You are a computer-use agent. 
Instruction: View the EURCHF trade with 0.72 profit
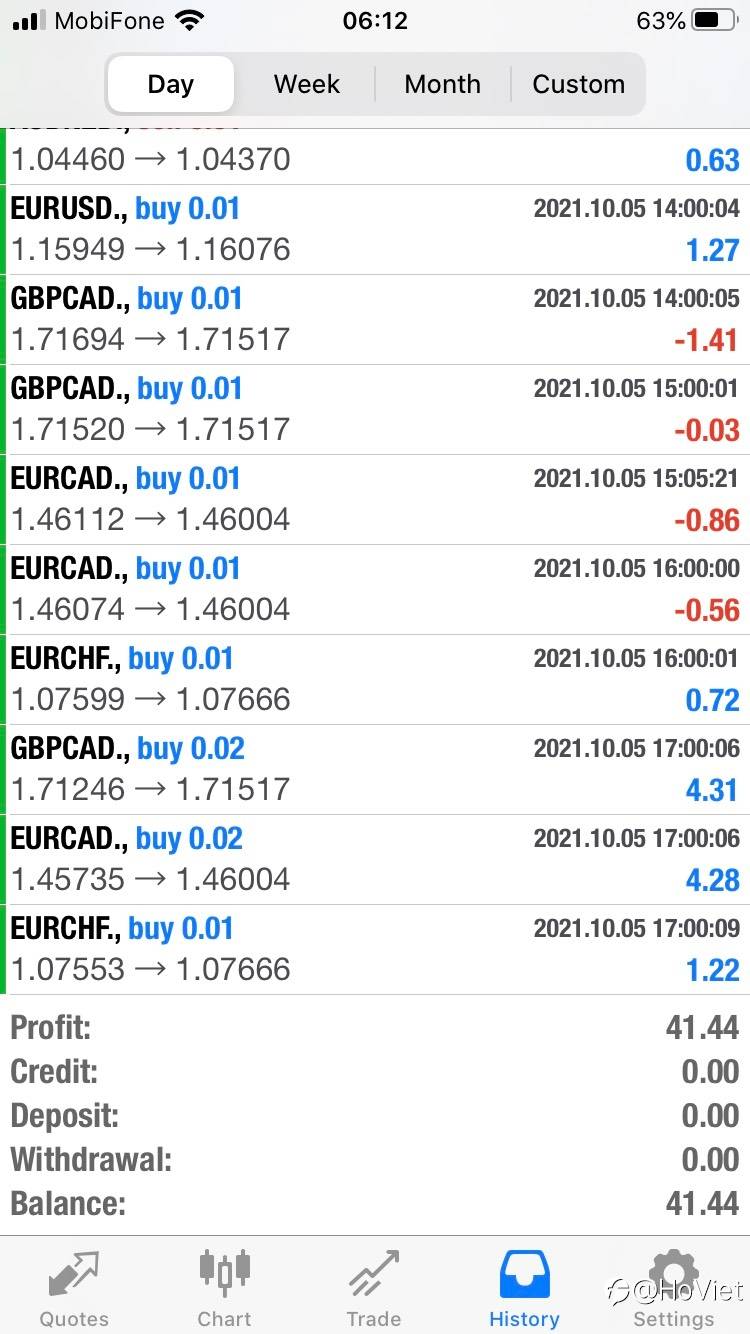375,679
